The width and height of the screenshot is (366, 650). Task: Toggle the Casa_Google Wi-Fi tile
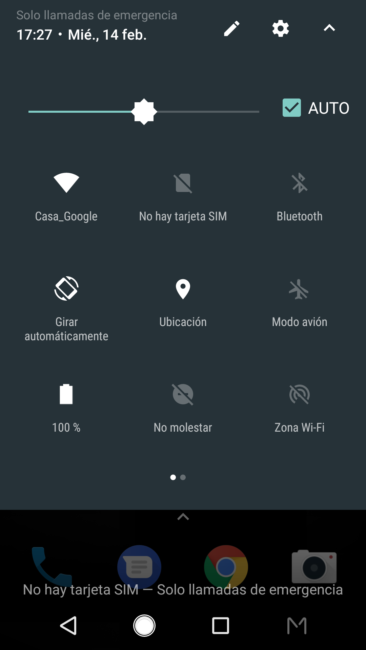66,196
